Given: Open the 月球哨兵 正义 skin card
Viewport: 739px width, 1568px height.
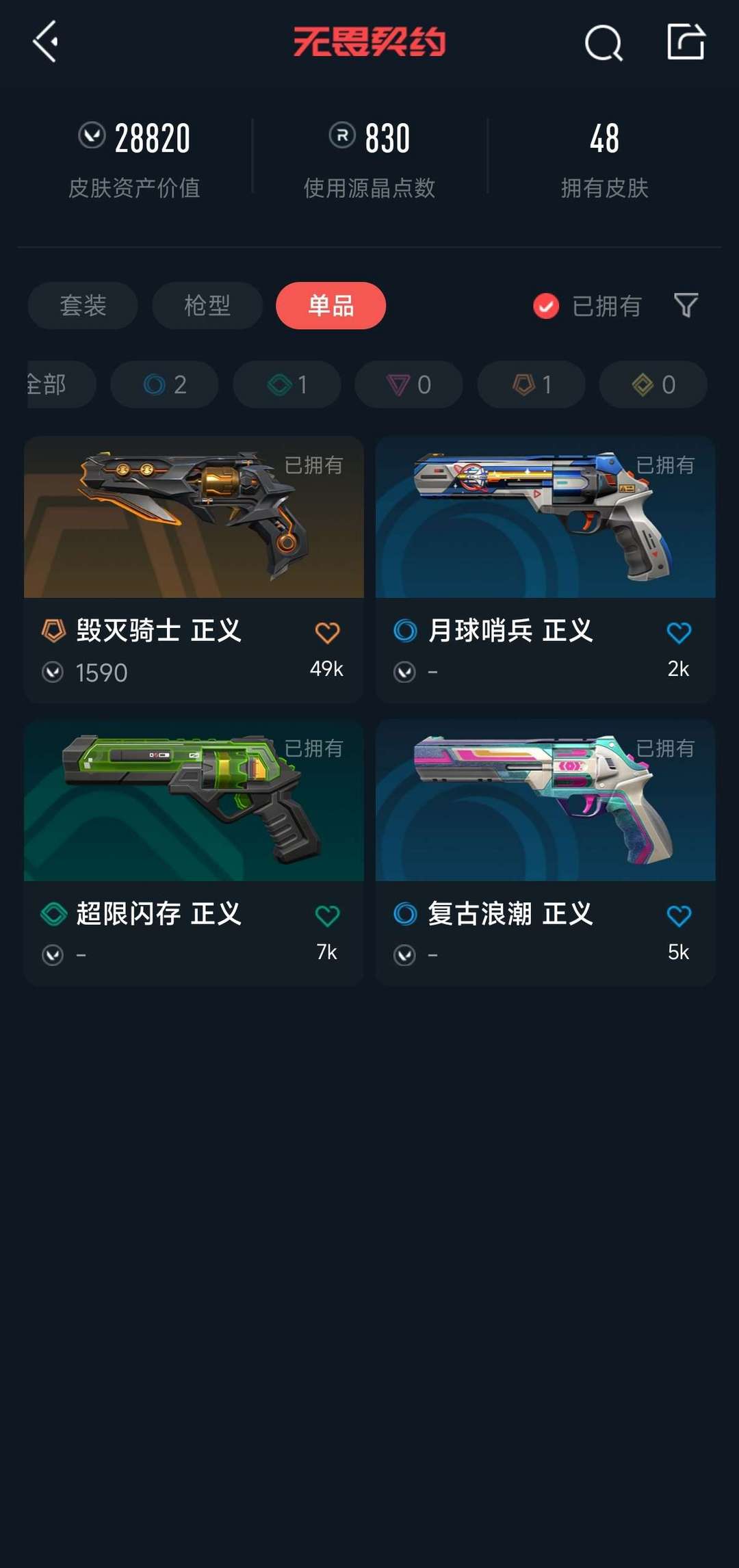Looking at the screenshot, I should [545, 569].
